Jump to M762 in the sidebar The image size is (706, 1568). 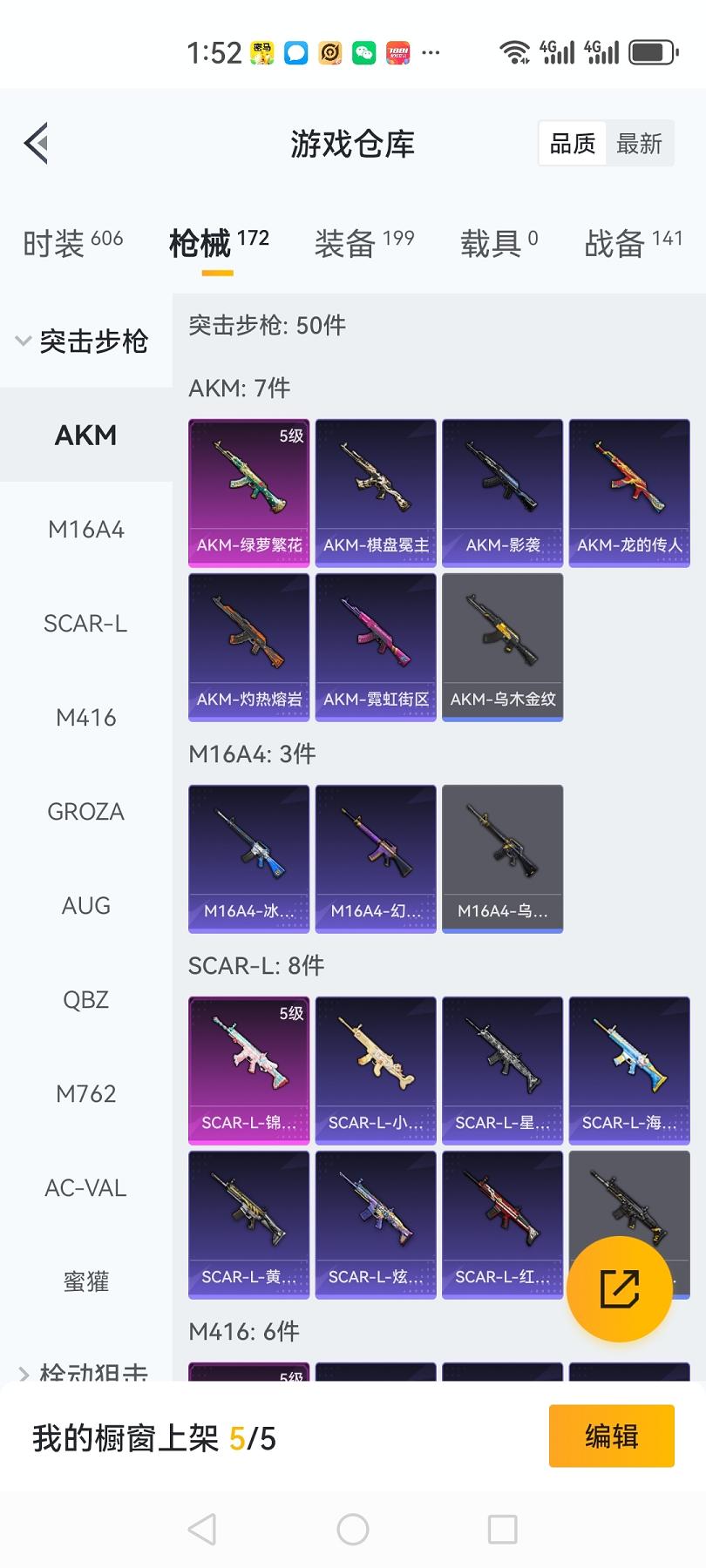pos(85,1094)
